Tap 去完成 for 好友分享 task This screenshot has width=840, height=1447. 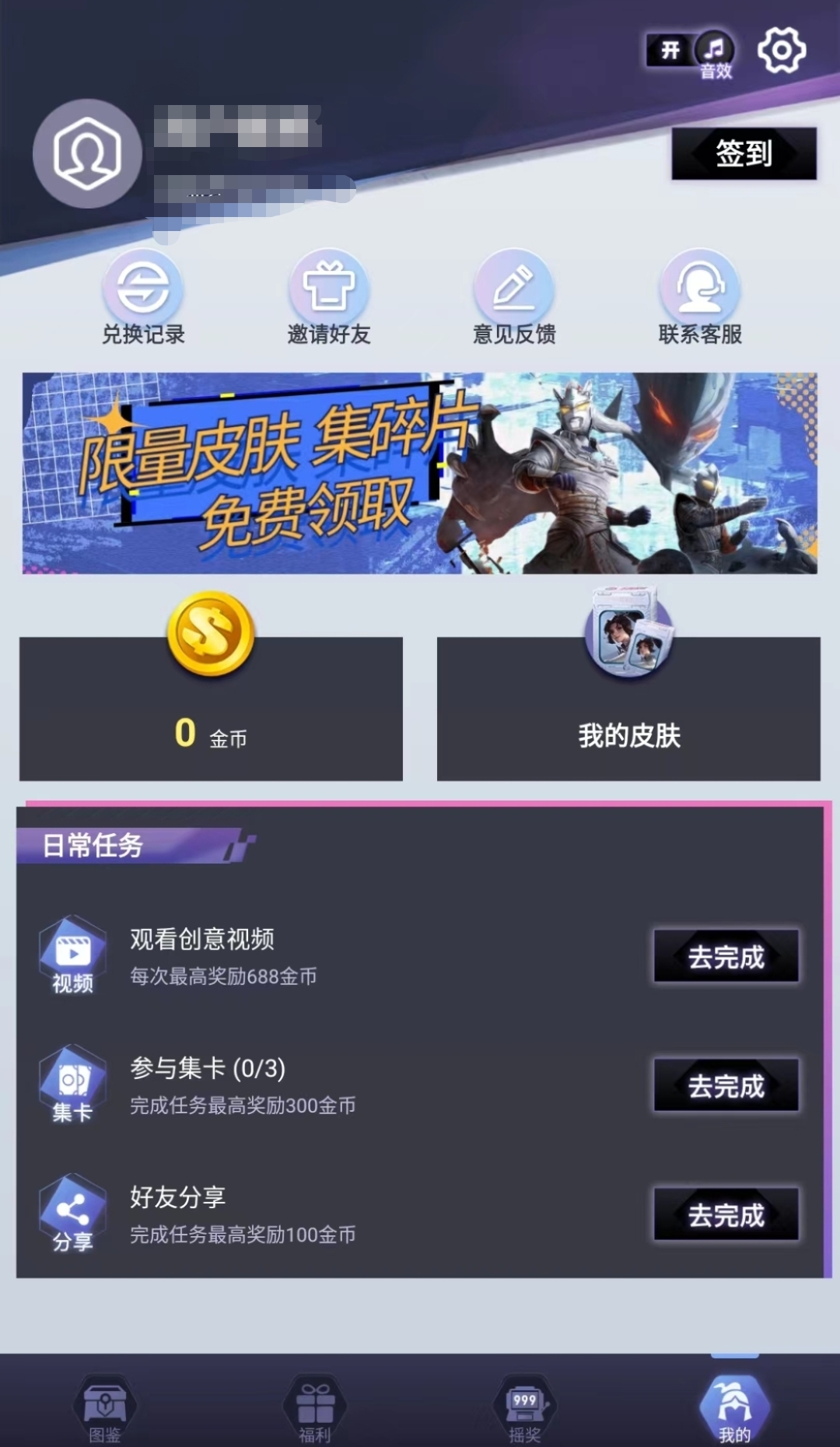pyautogui.click(x=726, y=1214)
